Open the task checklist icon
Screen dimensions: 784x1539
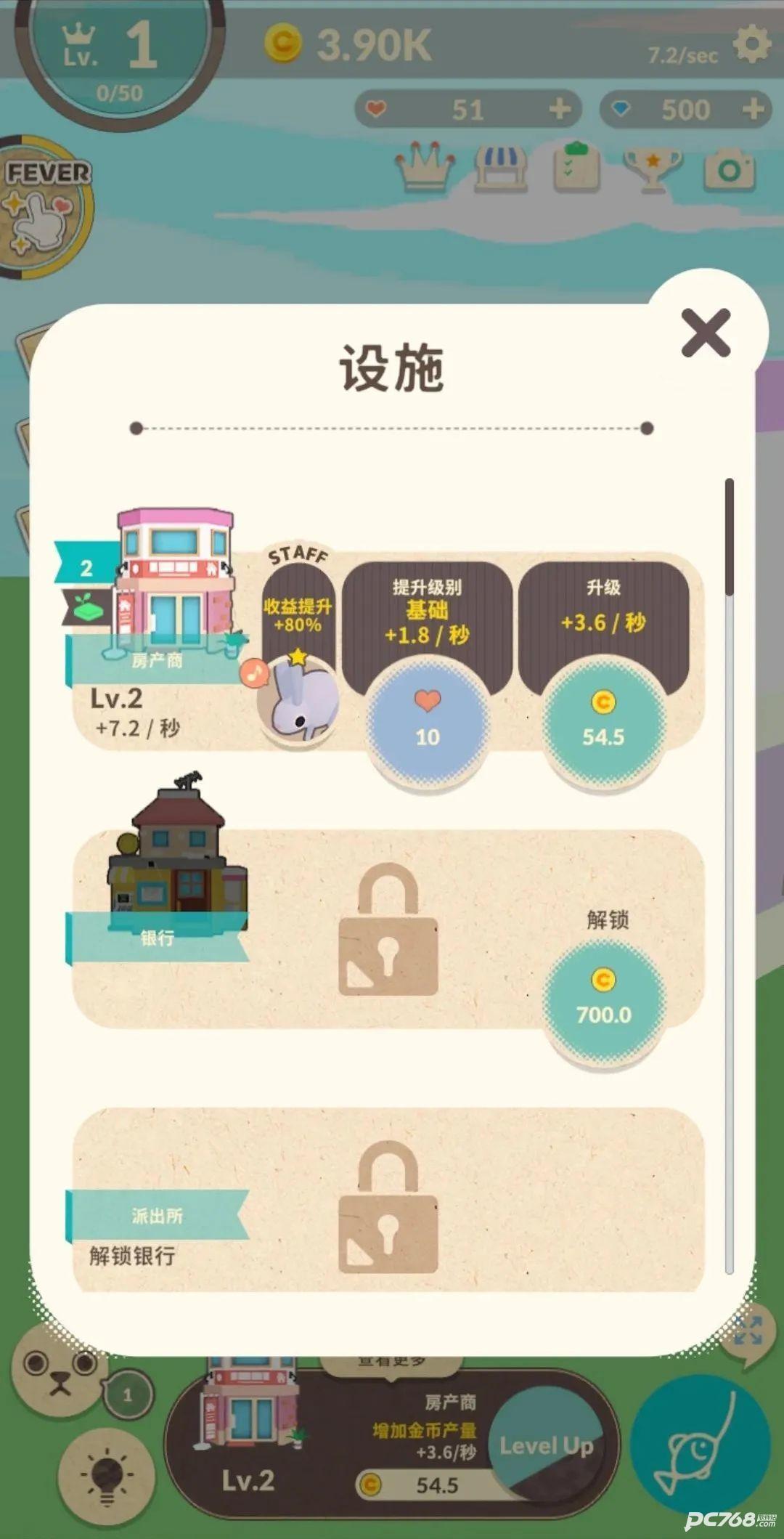[577, 167]
